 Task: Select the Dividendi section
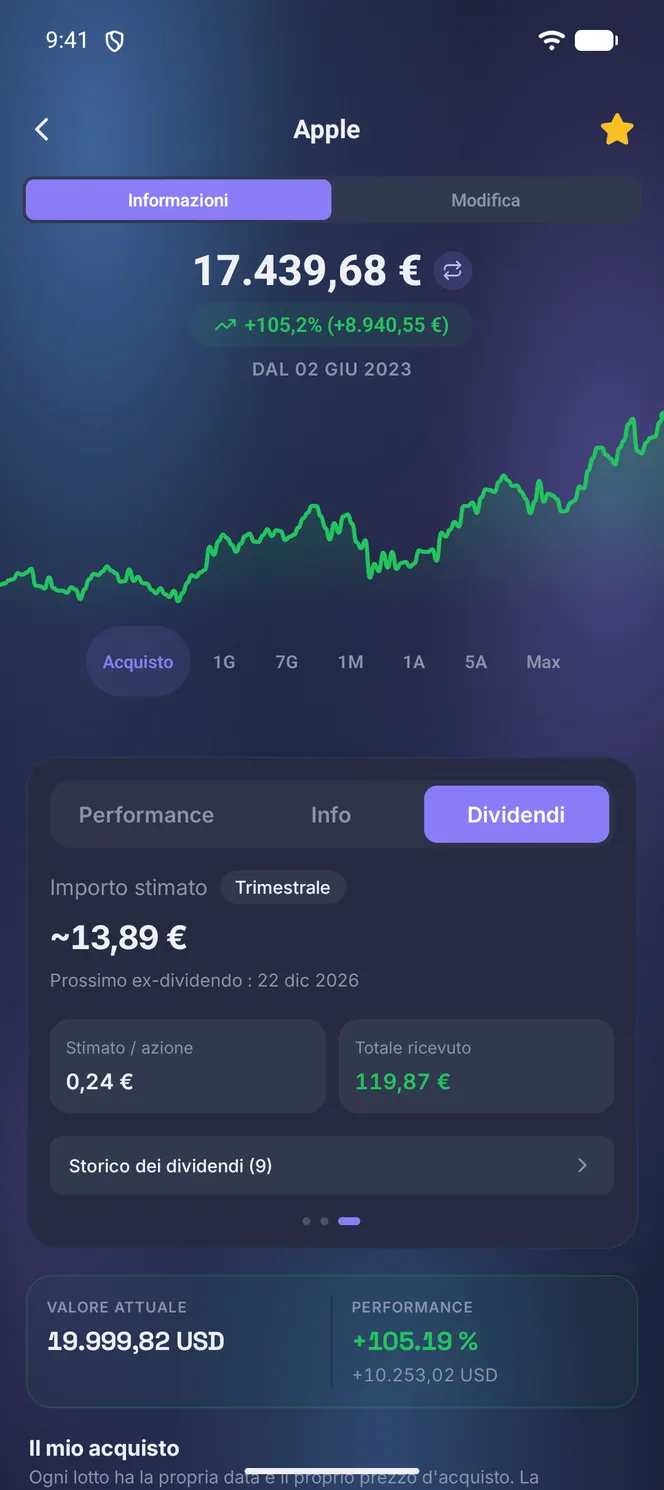516,815
